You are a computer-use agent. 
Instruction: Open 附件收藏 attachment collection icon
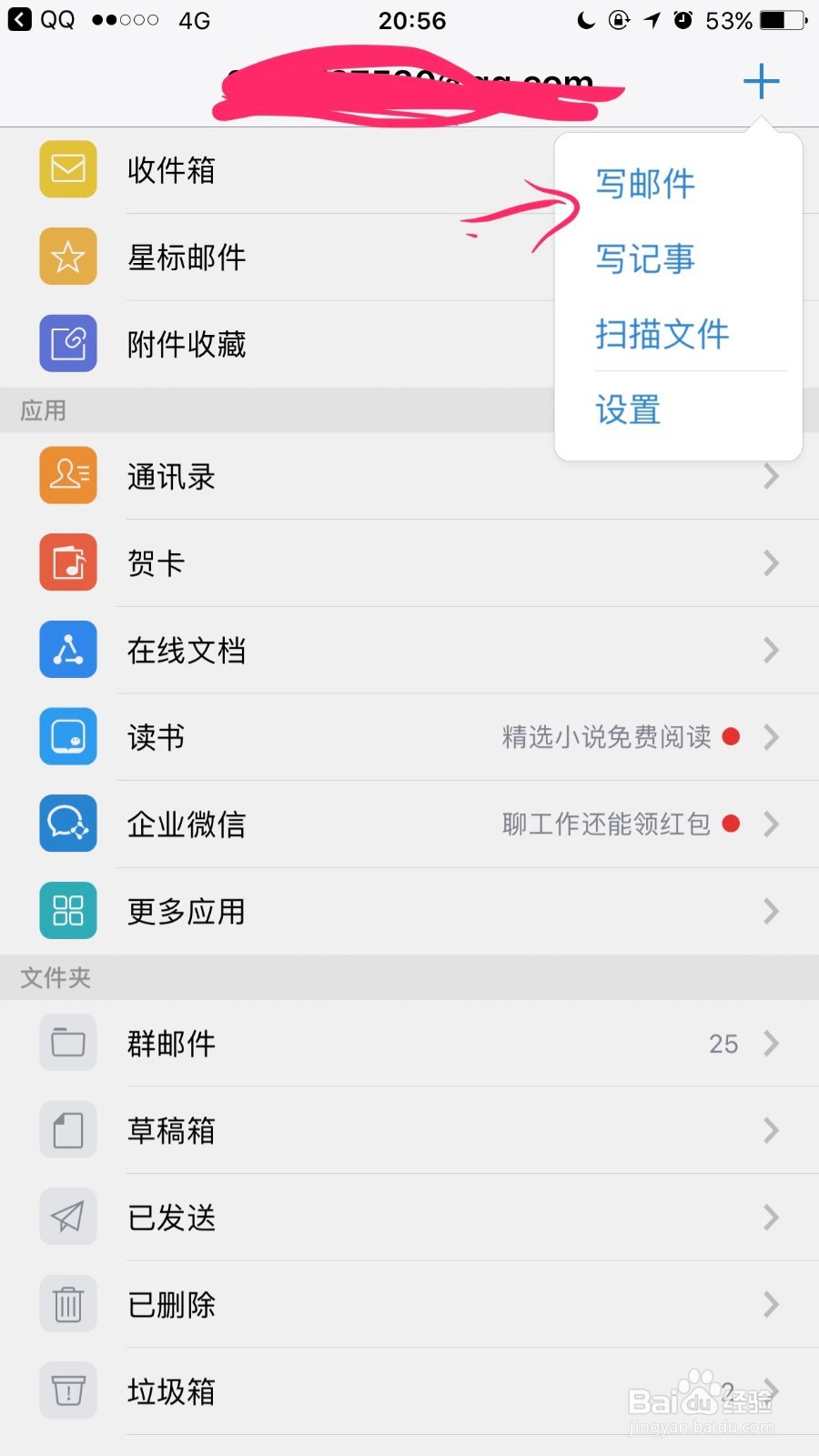[67, 344]
